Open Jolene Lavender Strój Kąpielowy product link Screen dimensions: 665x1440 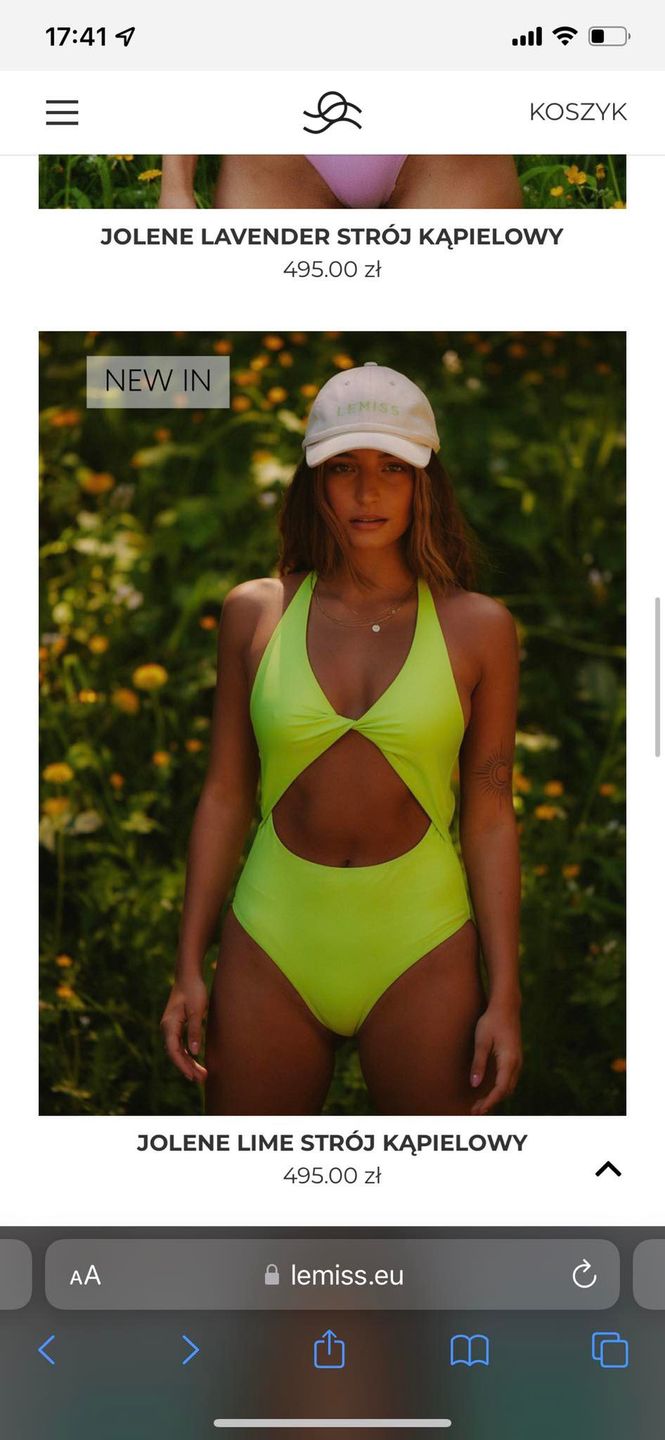coord(332,236)
